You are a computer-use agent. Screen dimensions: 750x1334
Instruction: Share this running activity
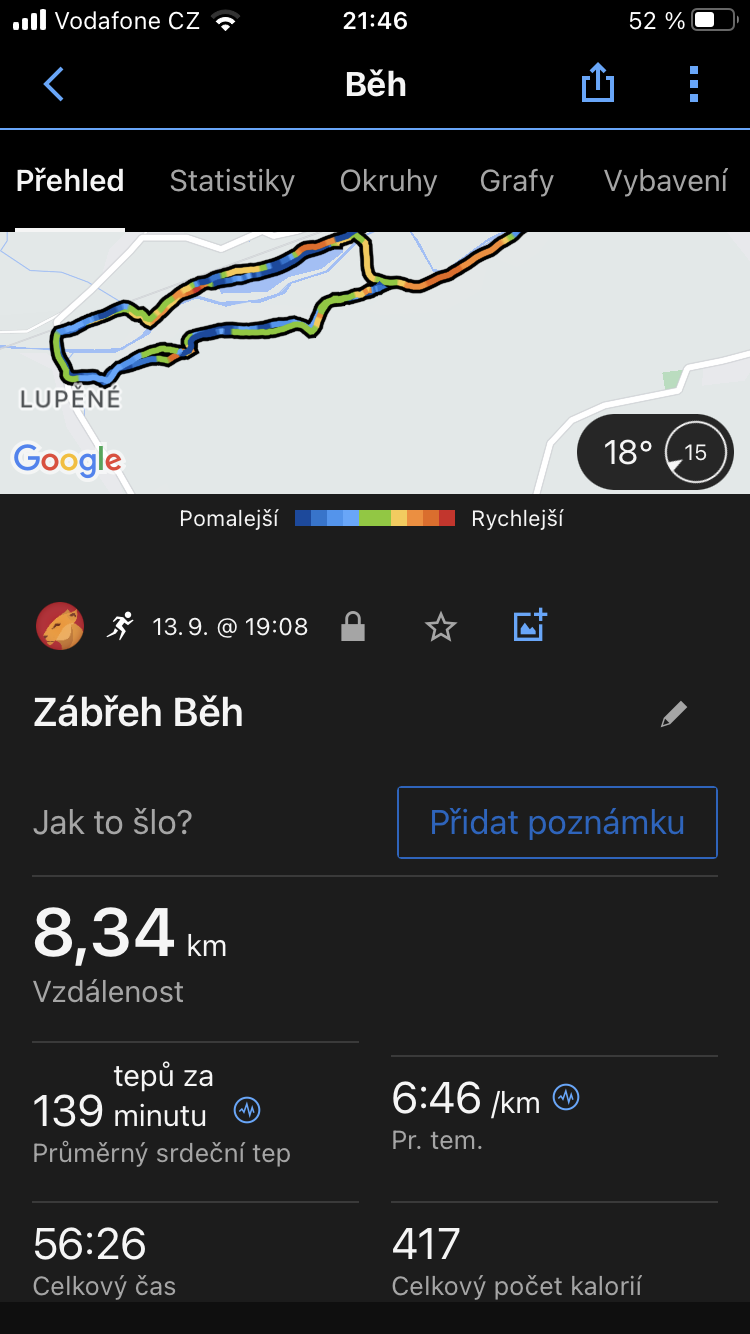point(597,84)
